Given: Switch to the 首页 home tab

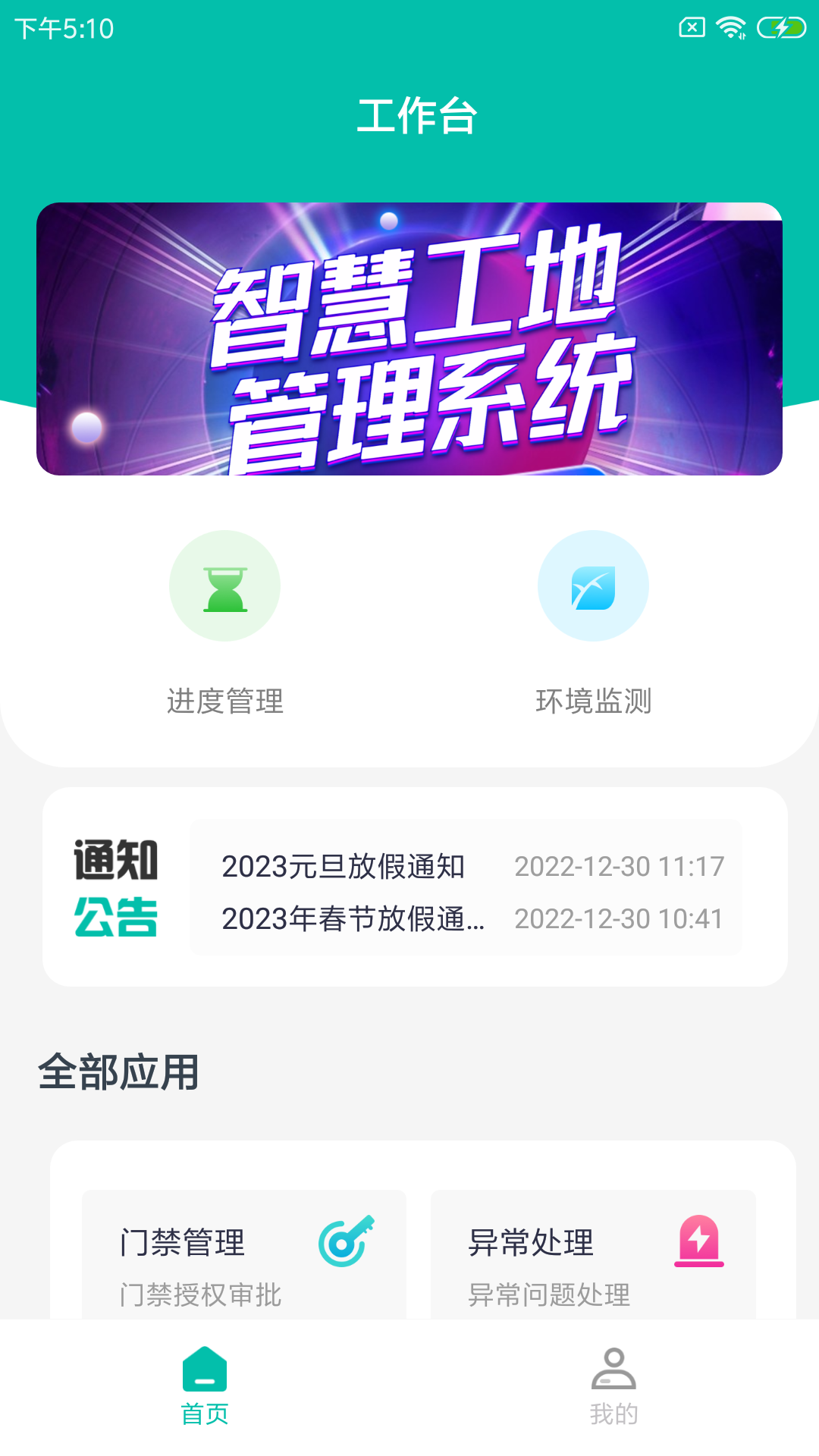Looking at the screenshot, I should [x=205, y=1385].
